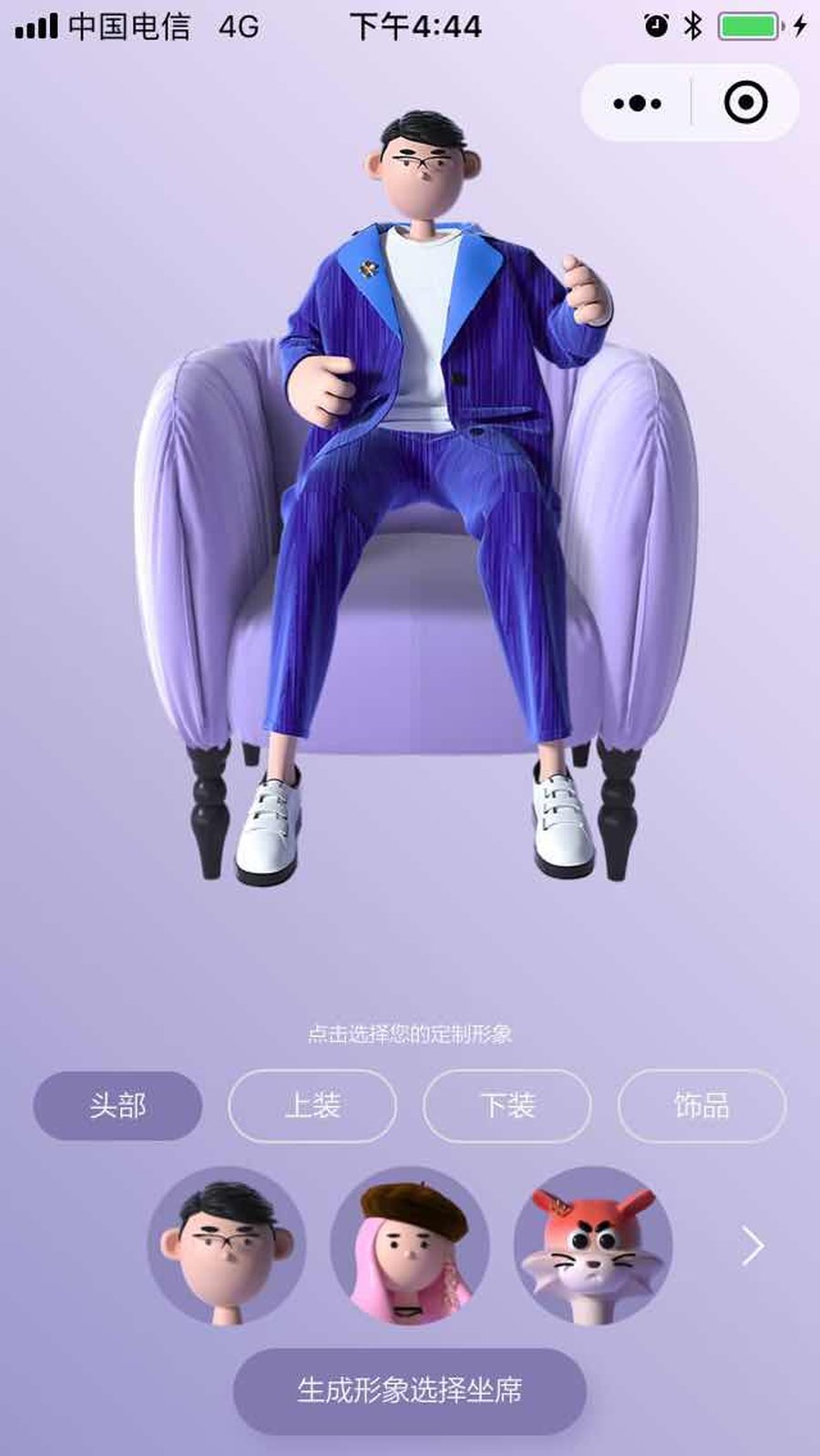Select the pink-haired girl with beret head
The image size is (820, 1456).
pyautogui.click(x=410, y=1246)
